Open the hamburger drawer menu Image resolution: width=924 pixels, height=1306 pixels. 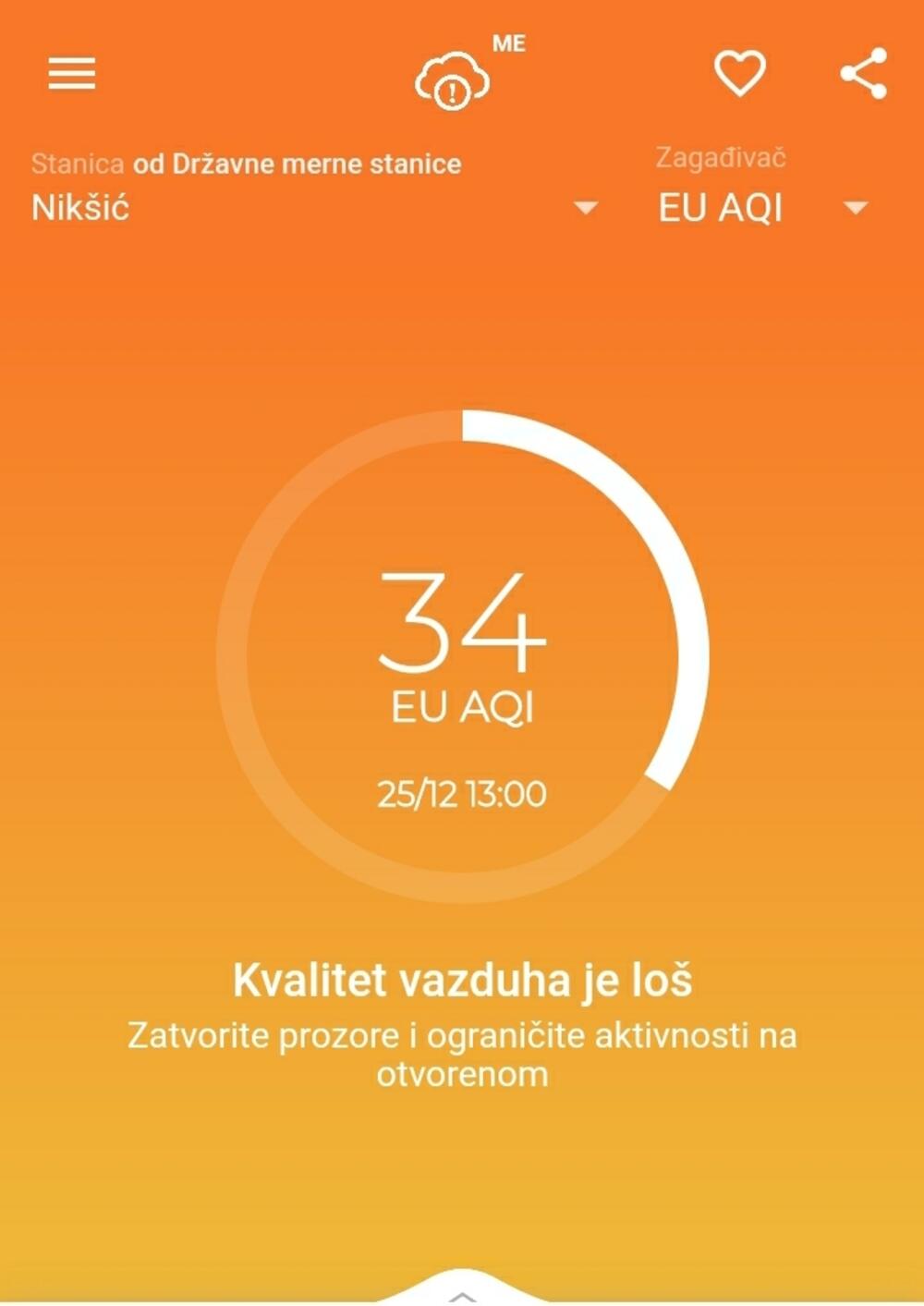pos(72,73)
